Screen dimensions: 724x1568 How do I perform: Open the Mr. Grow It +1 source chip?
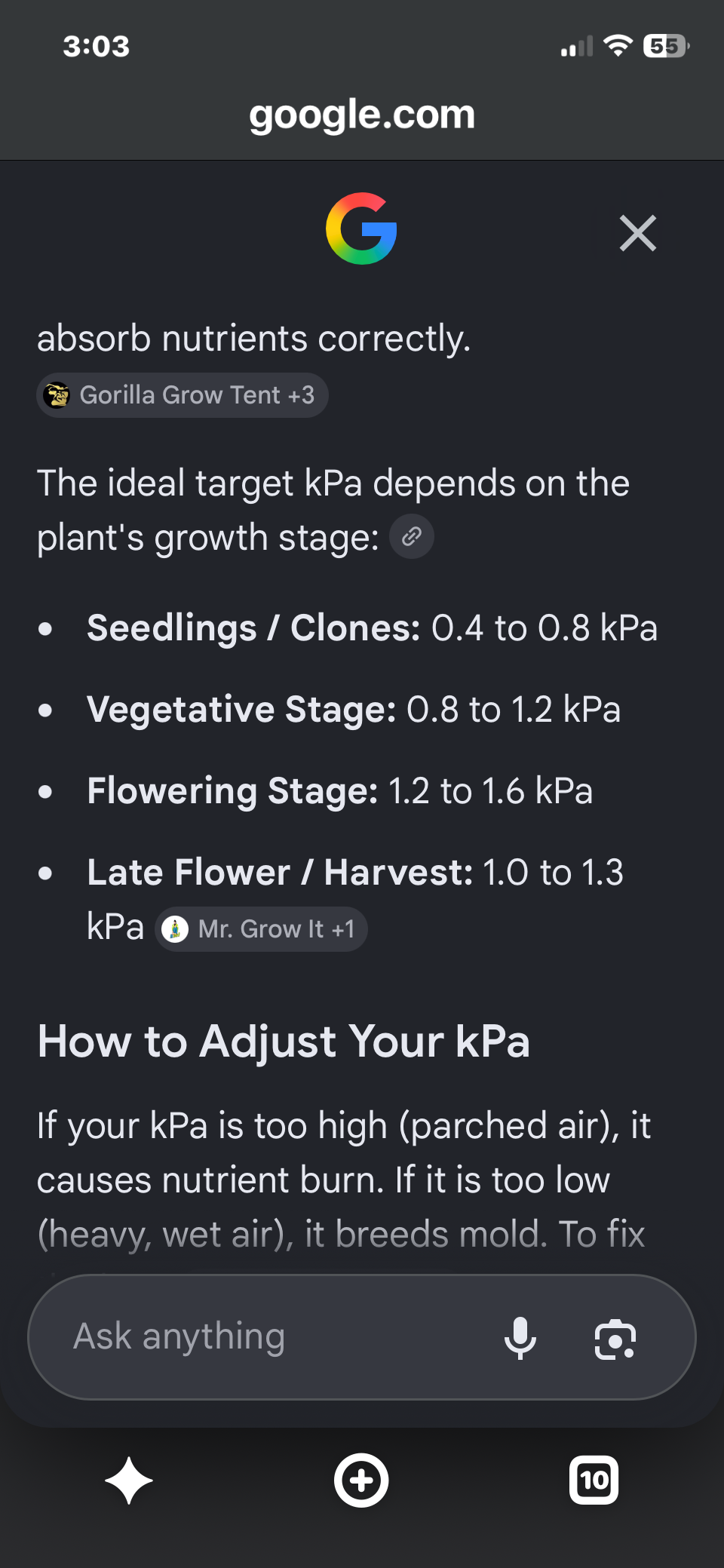coord(261,929)
